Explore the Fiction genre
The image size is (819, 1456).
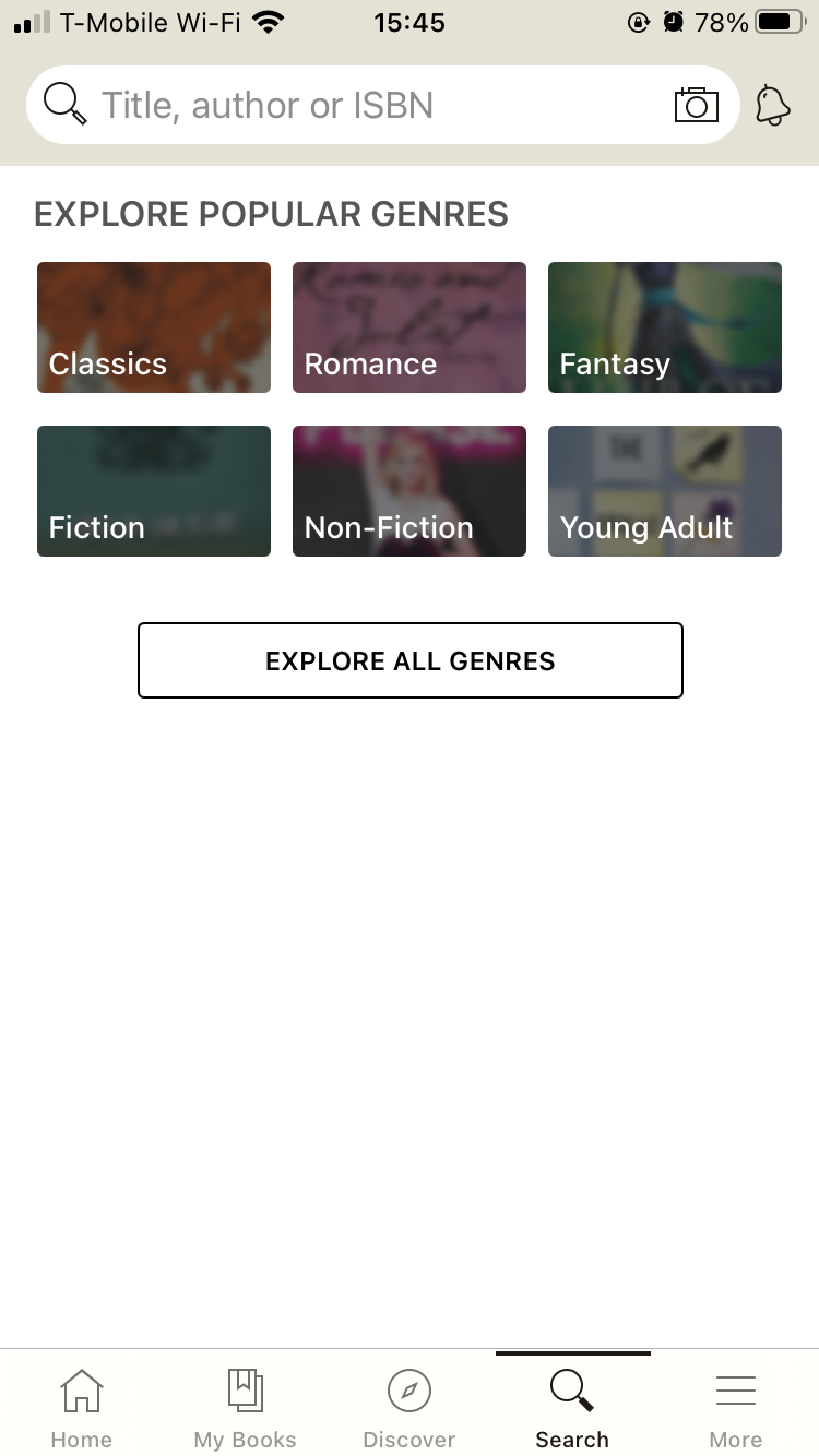click(154, 491)
